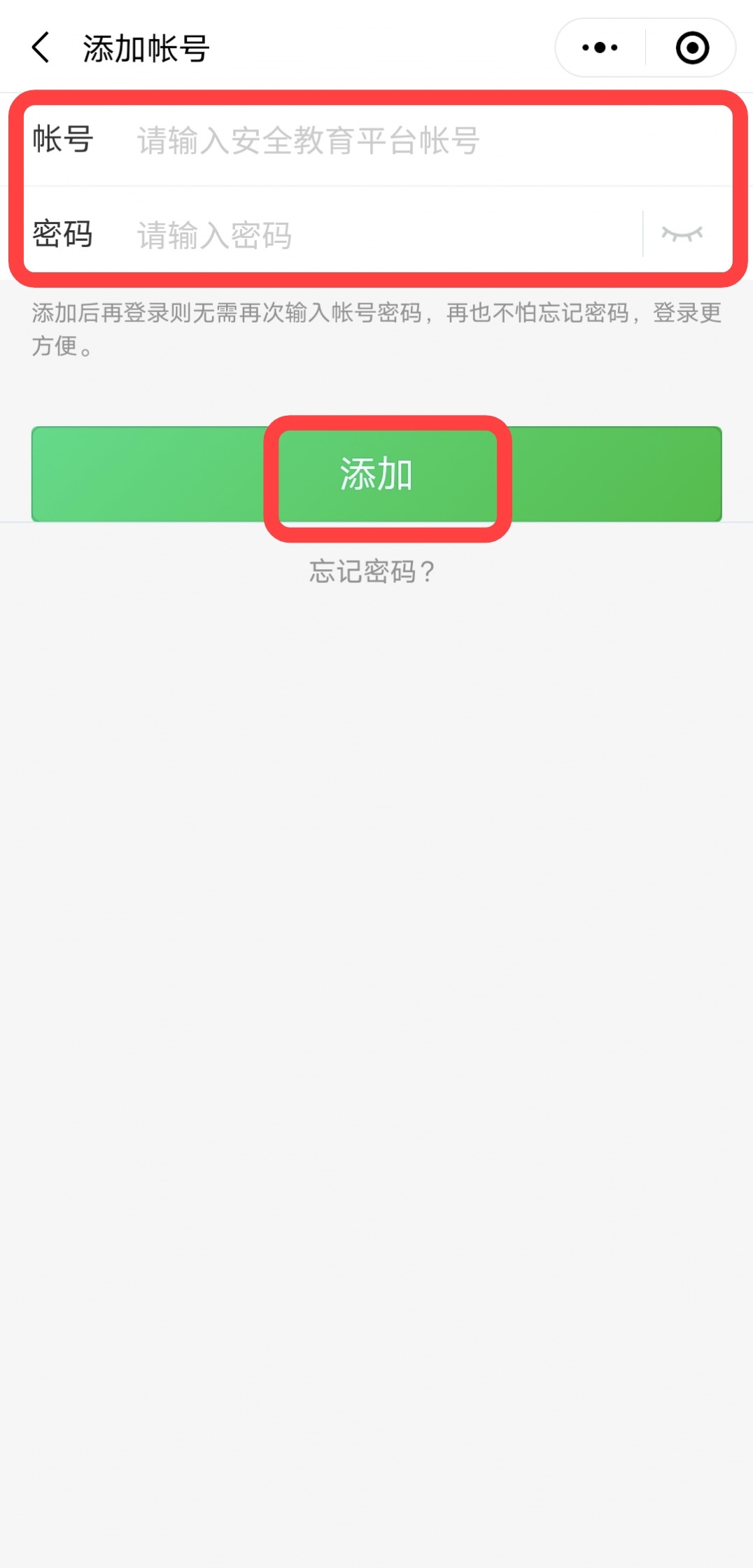Go back from 添加帐号 page
The width and height of the screenshot is (753, 1568).
[41, 48]
